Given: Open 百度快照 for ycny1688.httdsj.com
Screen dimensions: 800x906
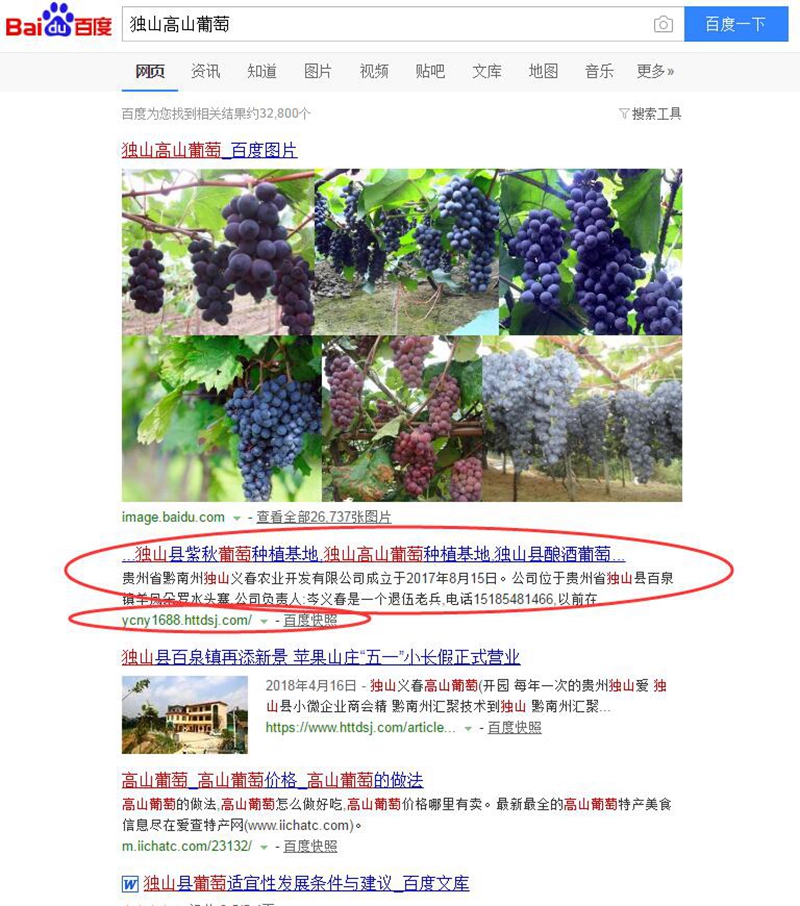Looking at the screenshot, I should point(310,620).
